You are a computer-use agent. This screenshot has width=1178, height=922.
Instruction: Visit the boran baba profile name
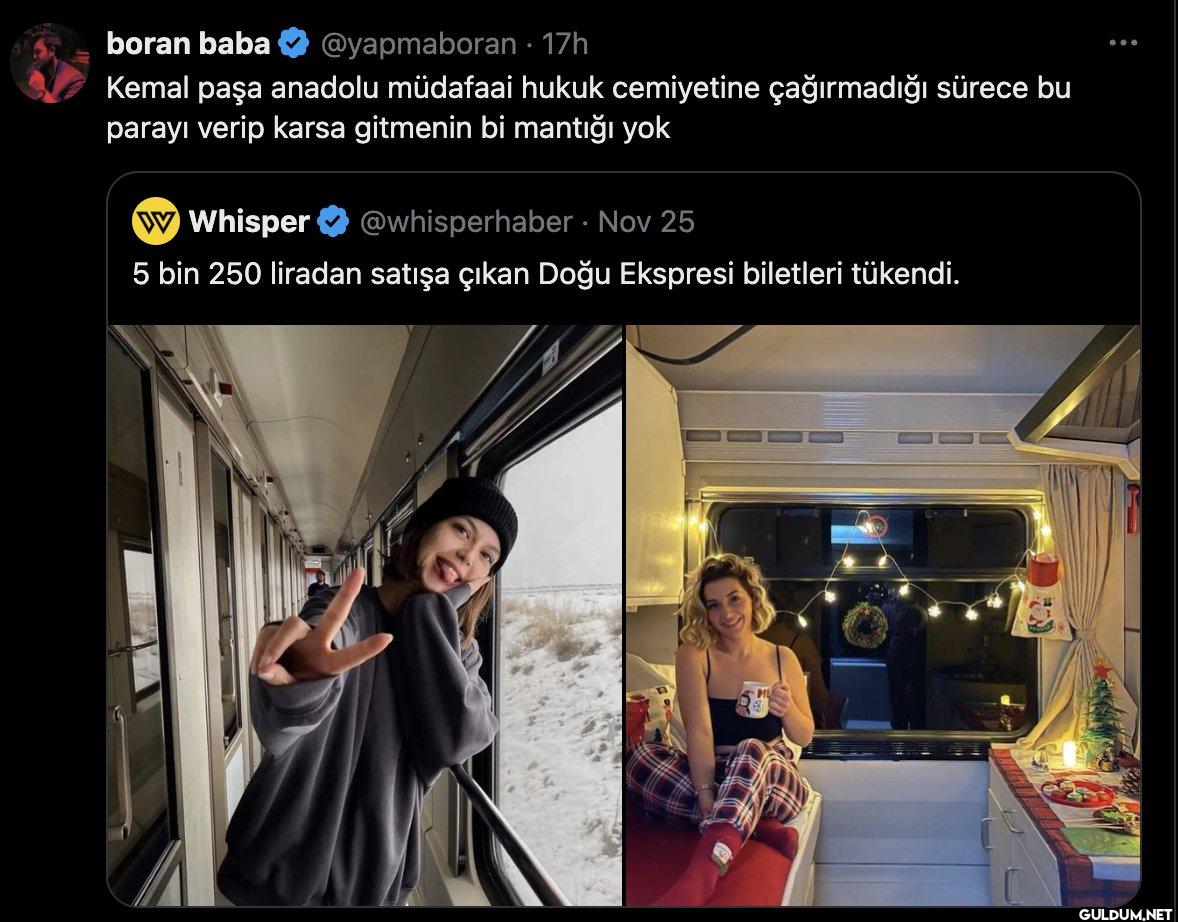click(x=188, y=44)
